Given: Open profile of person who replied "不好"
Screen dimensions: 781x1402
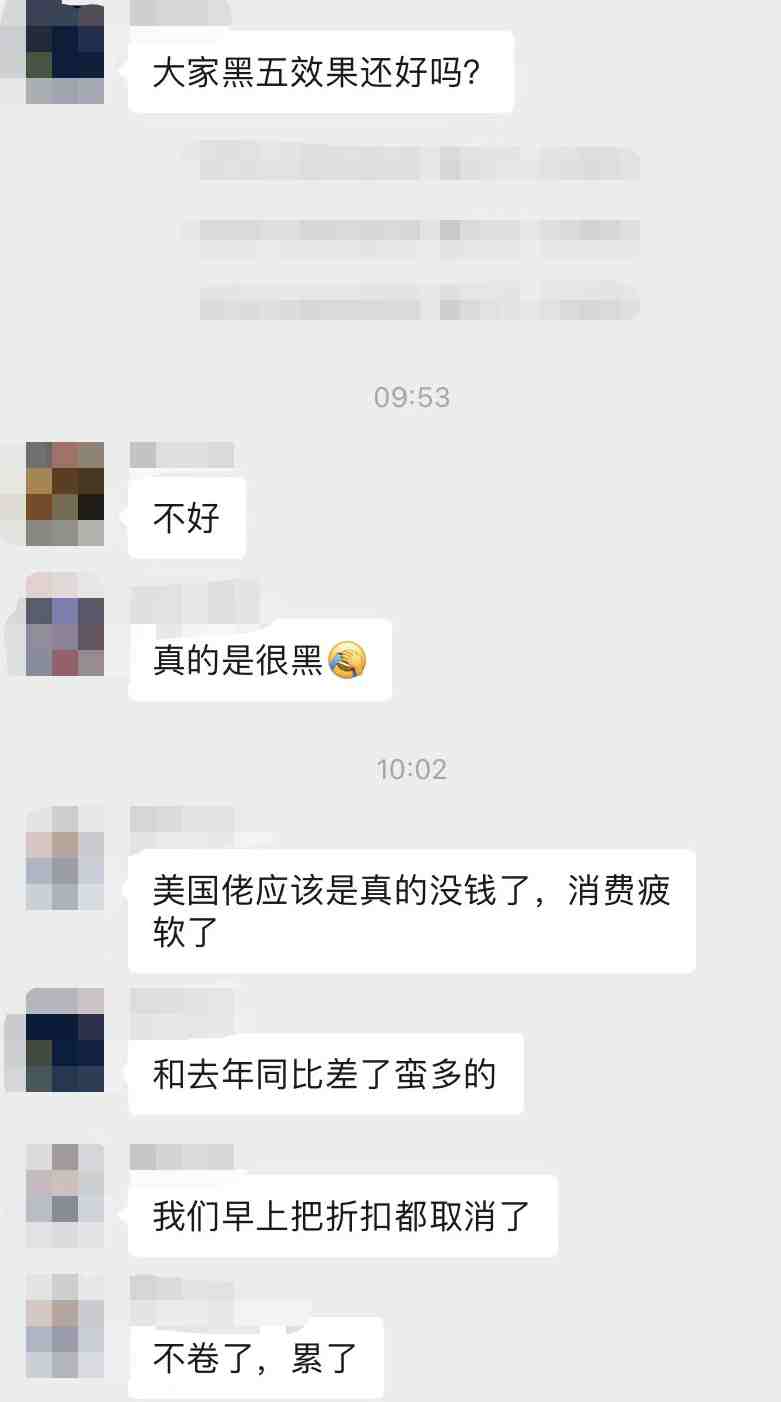Looking at the screenshot, I should coord(65,493).
